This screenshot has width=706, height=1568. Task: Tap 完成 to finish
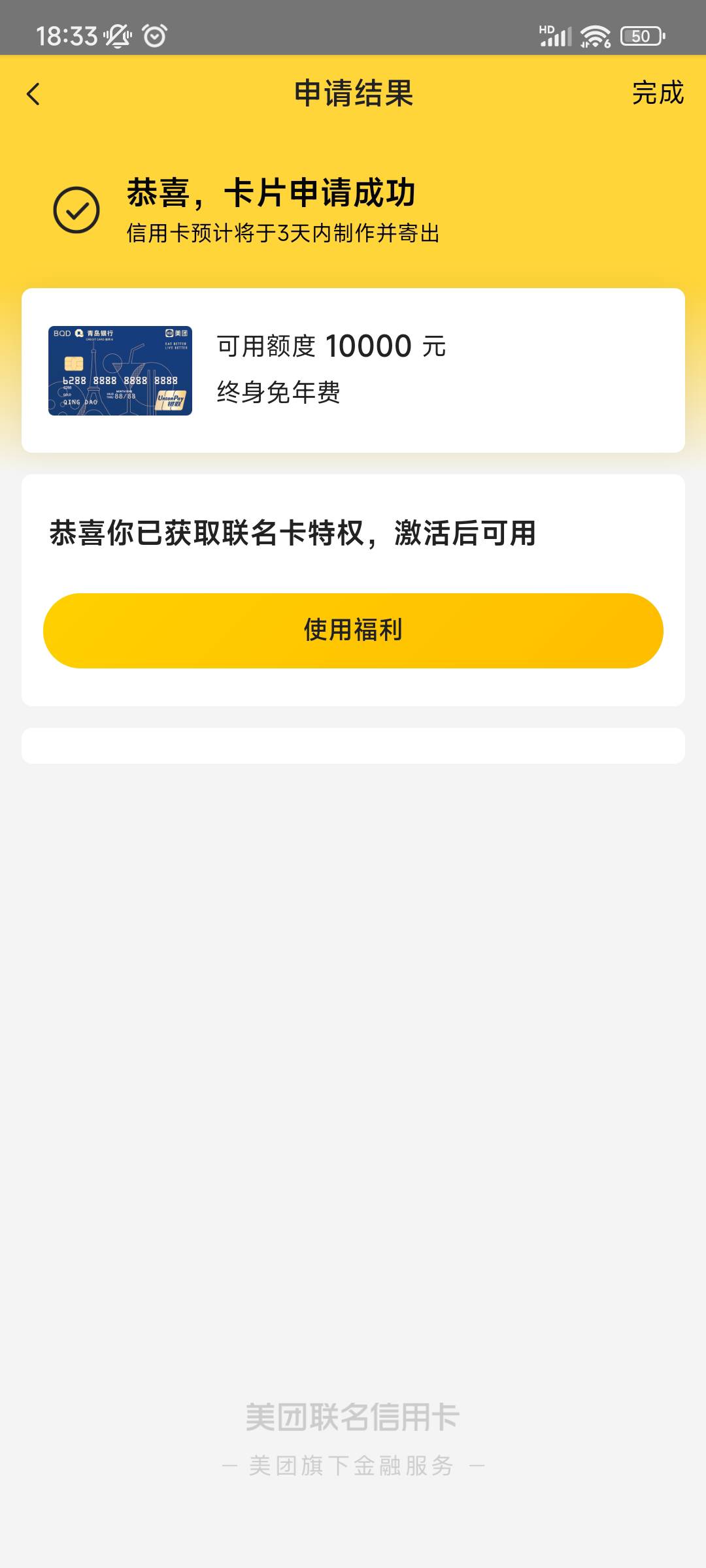pyautogui.click(x=657, y=93)
